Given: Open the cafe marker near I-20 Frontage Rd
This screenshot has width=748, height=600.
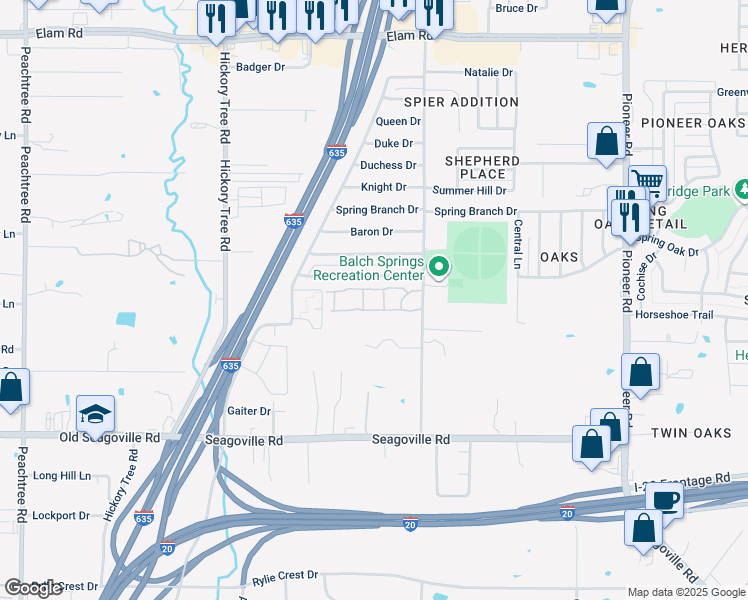Looking at the screenshot, I should point(664,499).
